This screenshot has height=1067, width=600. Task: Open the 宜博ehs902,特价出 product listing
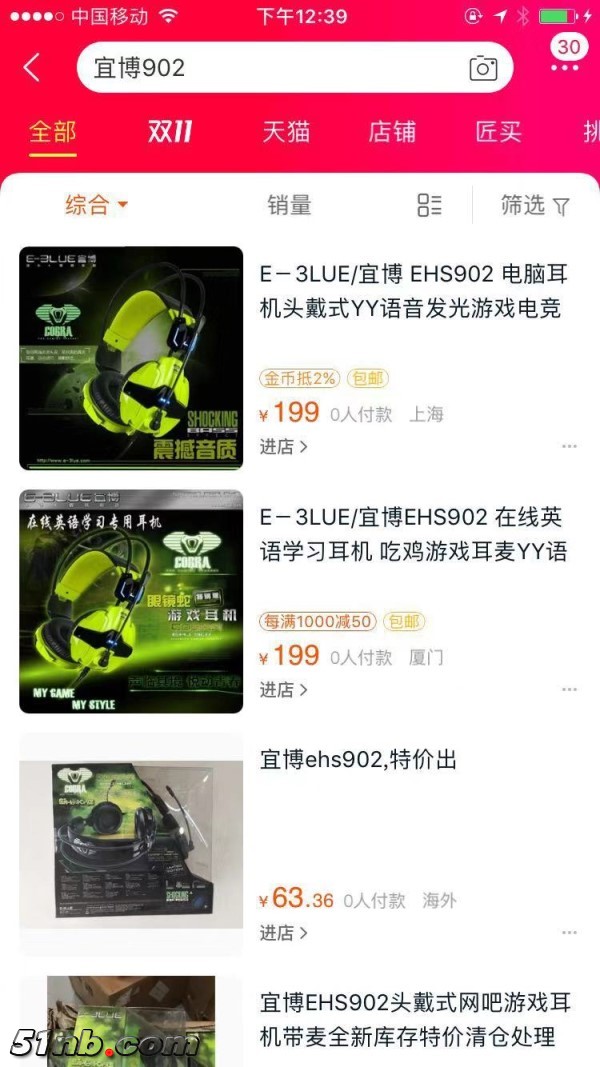tap(357, 760)
